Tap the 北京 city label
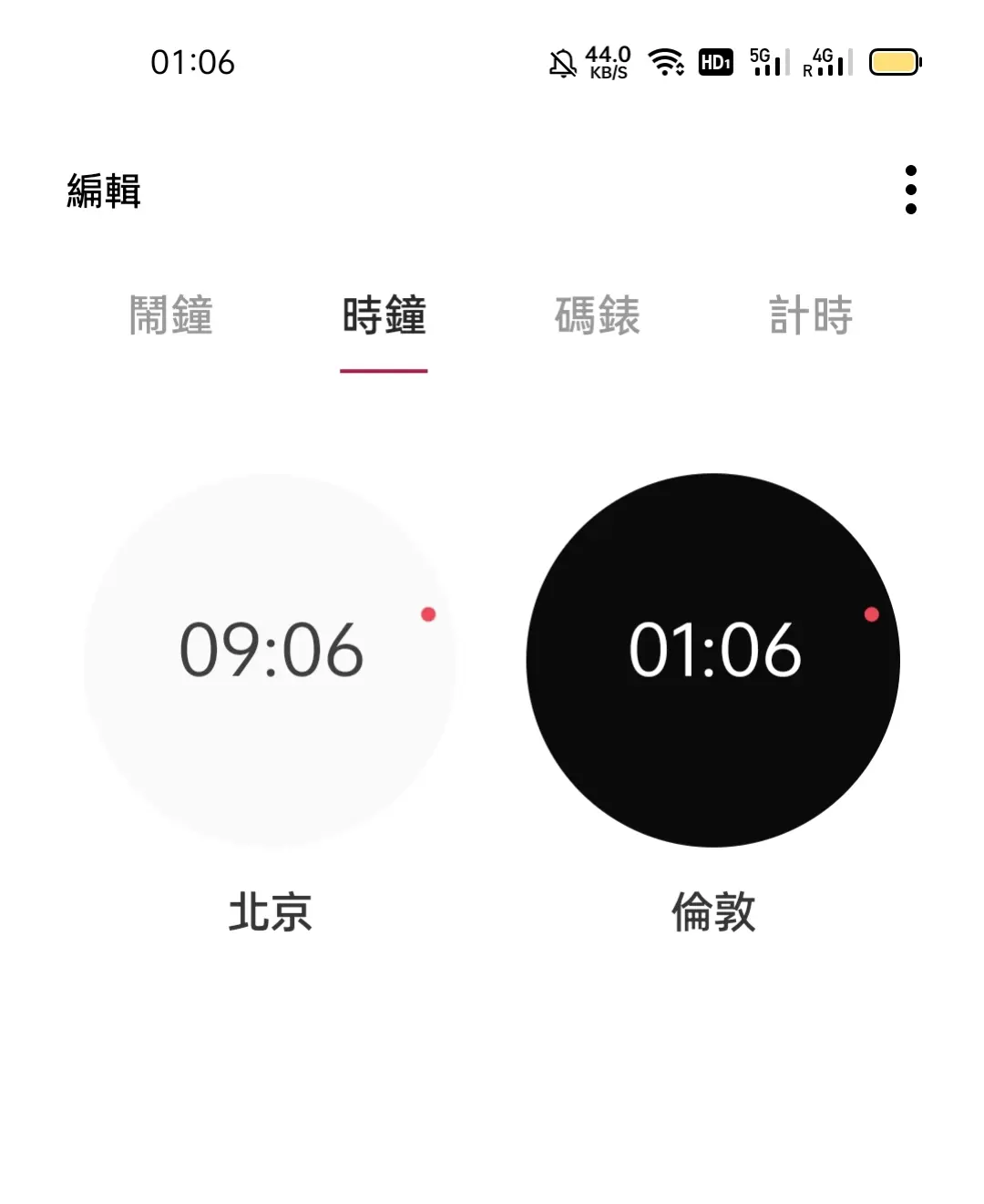 (x=271, y=910)
